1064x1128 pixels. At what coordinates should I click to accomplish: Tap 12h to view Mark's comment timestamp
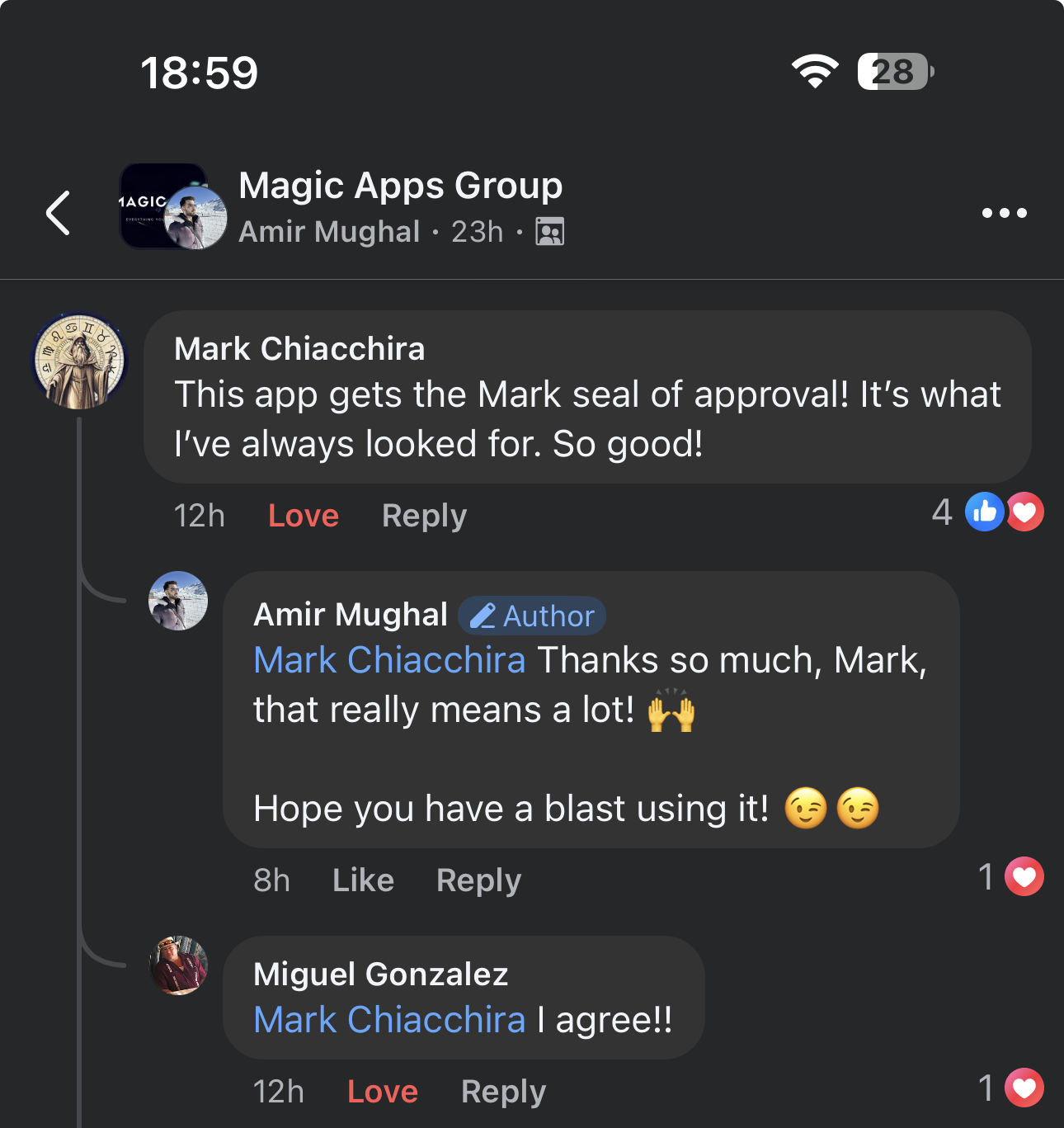(198, 515)
